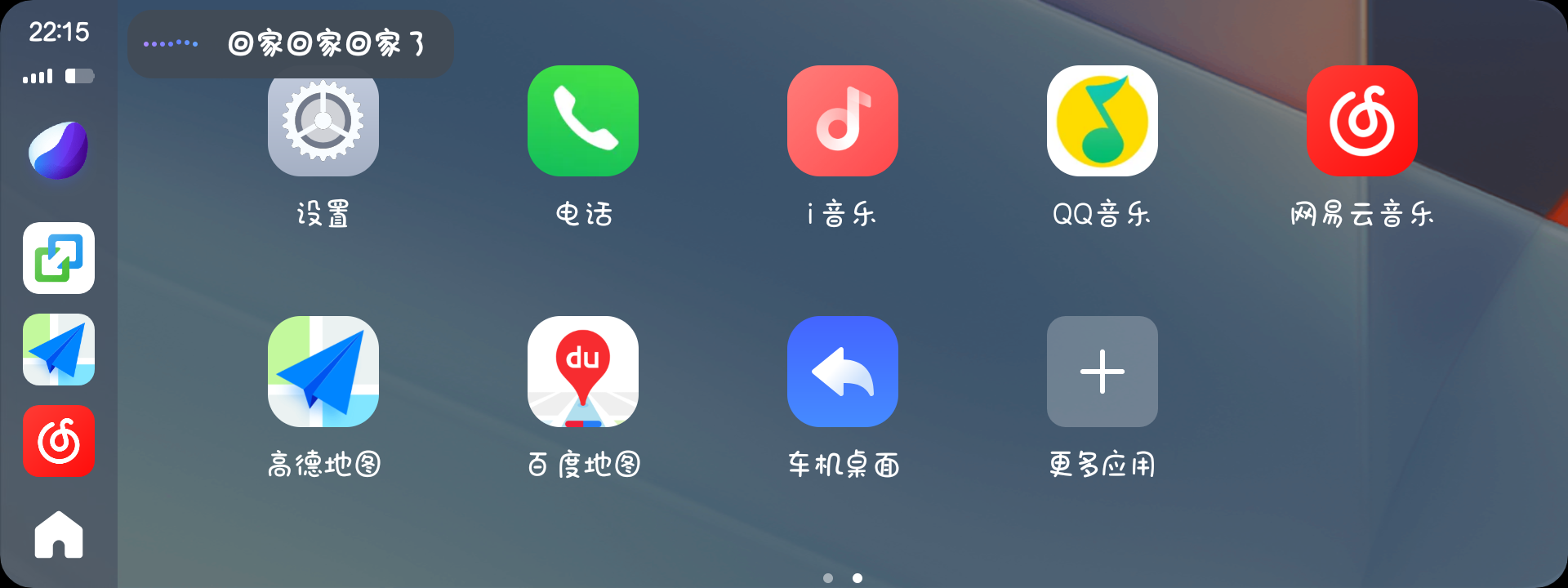Open 网易云音乐 from the app grid
1568x588 pixels.
(1361, 121)
